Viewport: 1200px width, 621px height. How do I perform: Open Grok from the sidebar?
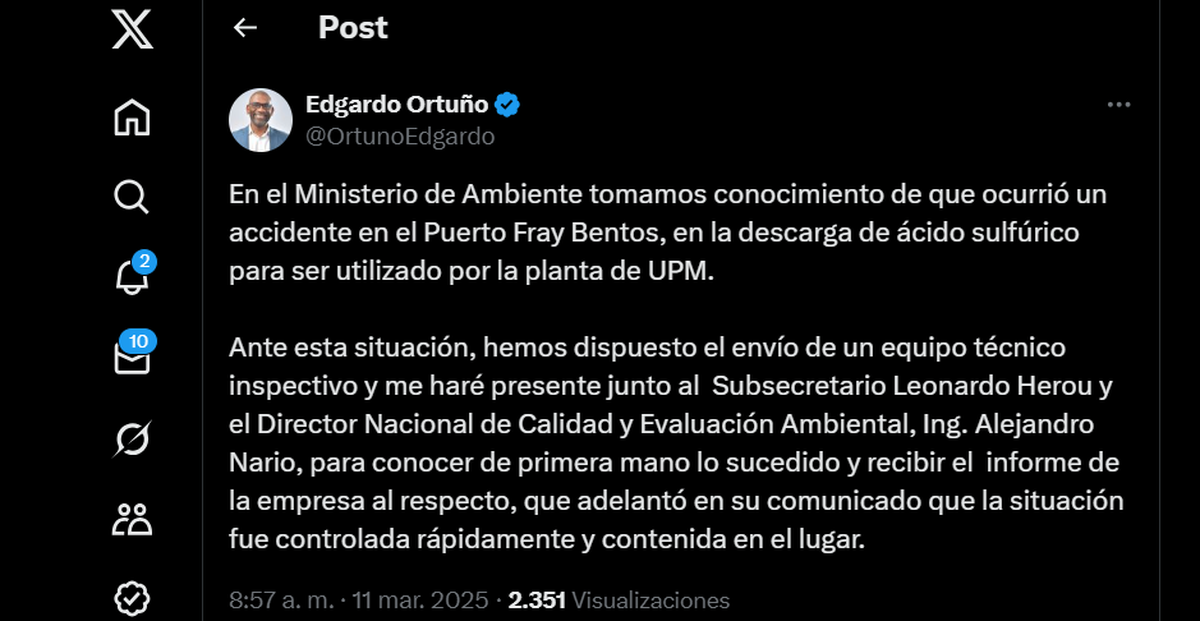(x=132, y=438)
